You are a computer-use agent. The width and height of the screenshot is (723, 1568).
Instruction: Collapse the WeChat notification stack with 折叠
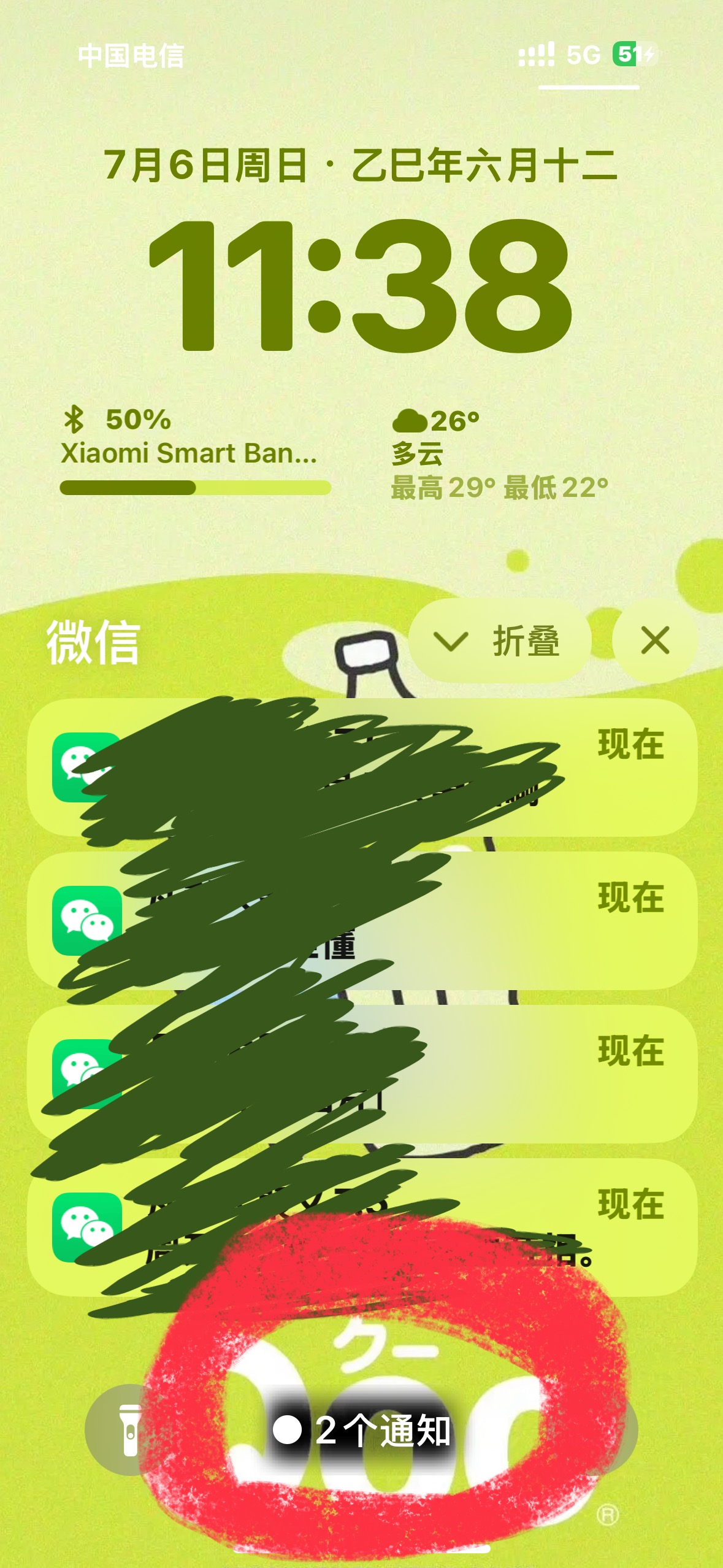(x=500, y=641)
